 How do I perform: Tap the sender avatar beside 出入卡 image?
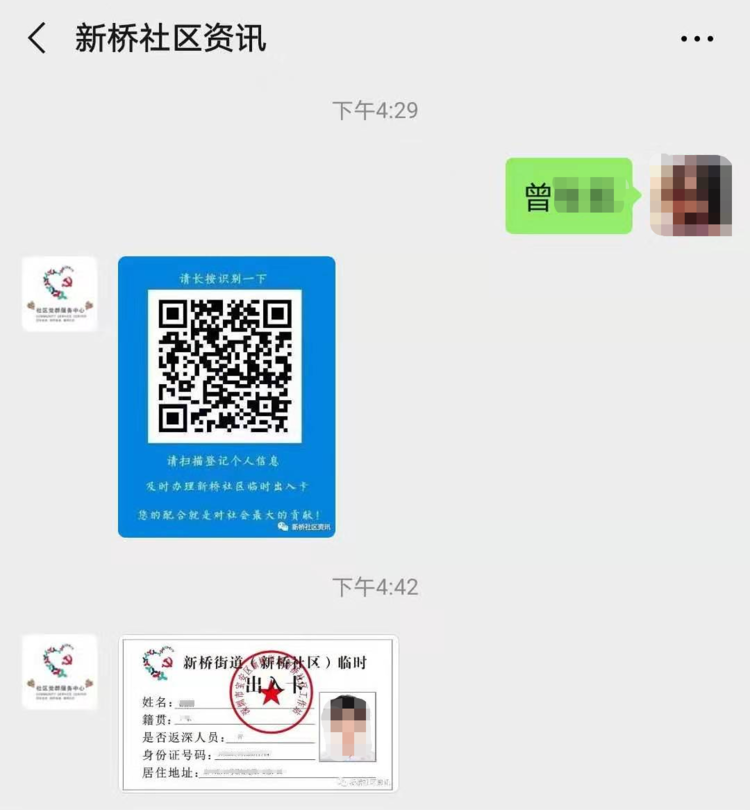[x=60, y=672]
